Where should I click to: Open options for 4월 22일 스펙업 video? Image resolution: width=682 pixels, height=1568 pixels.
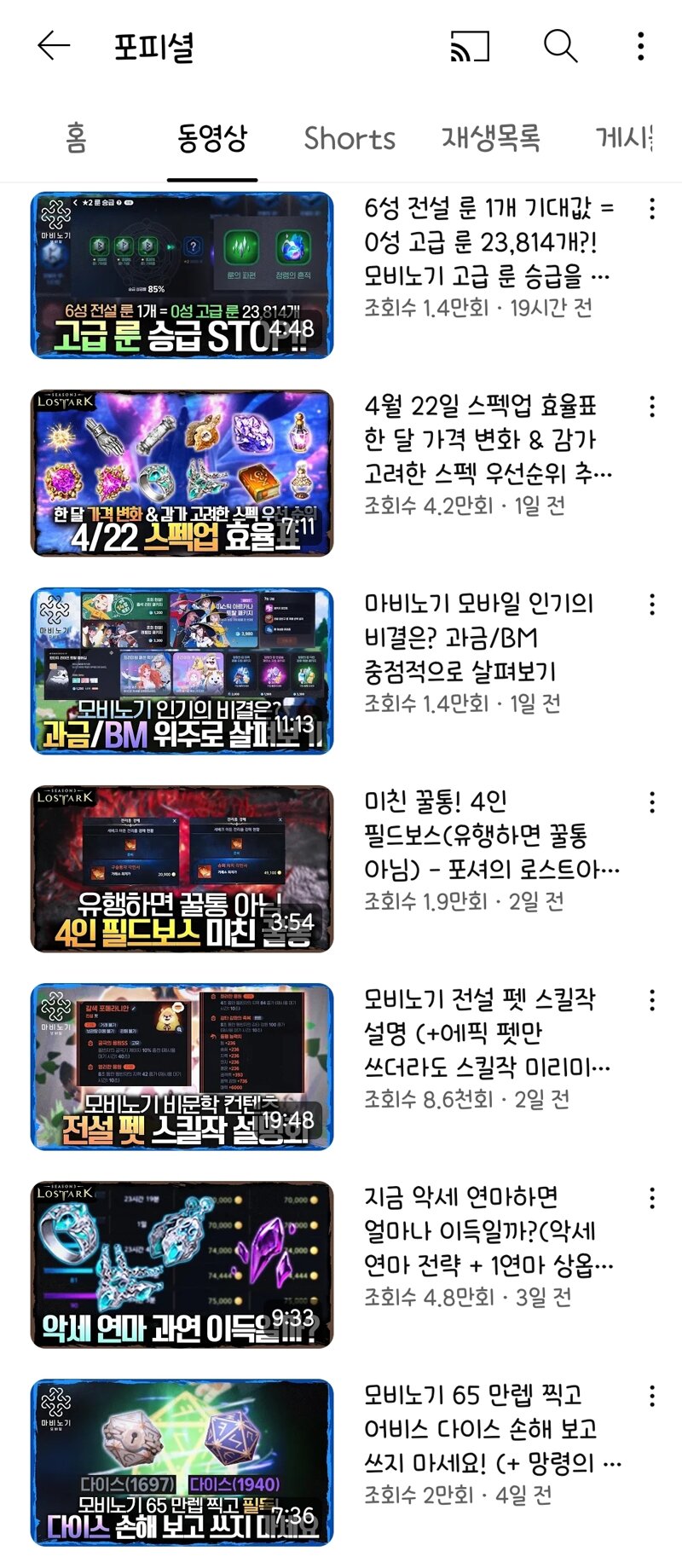point(652,407)
